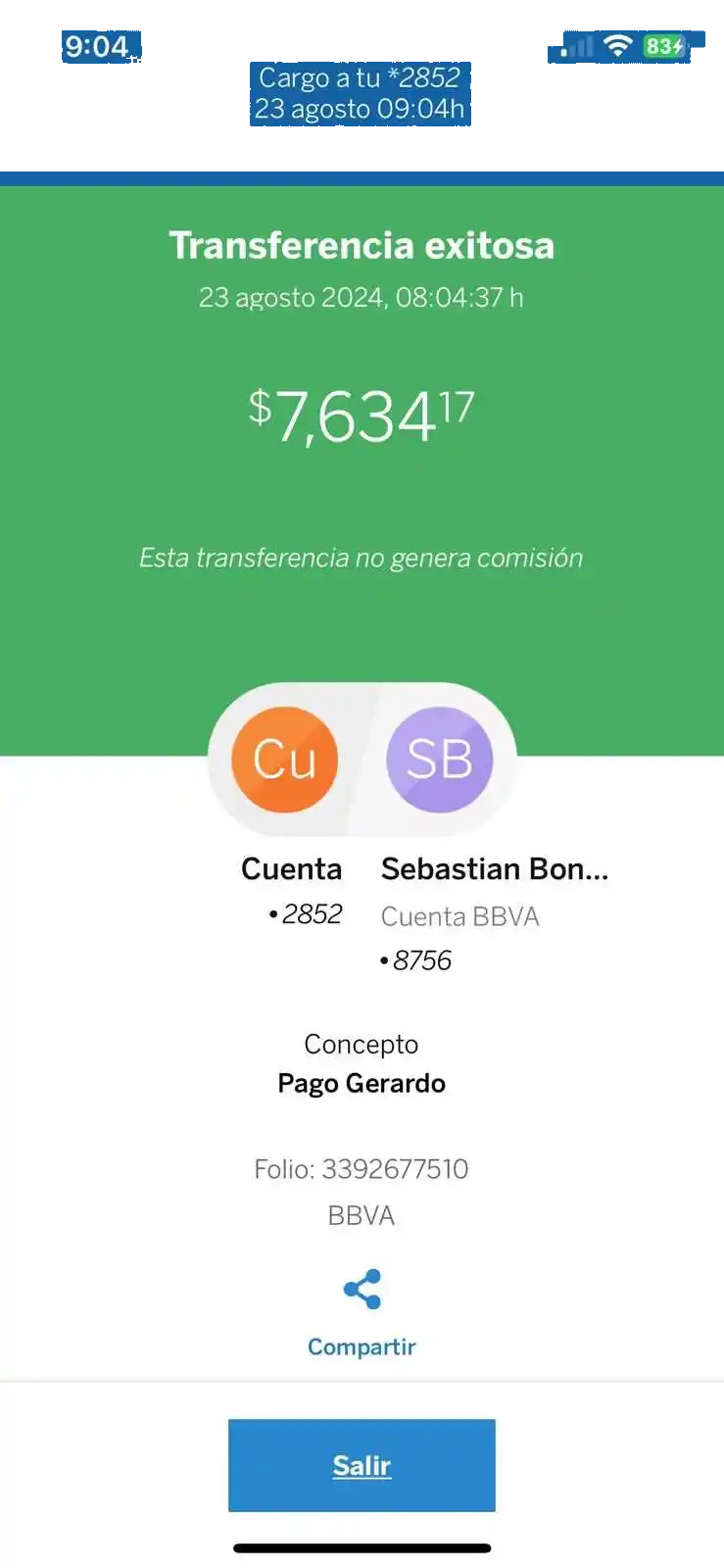Tap the Salir button to exit
The image size is (724, 1568).
(x=362, y=1465)
